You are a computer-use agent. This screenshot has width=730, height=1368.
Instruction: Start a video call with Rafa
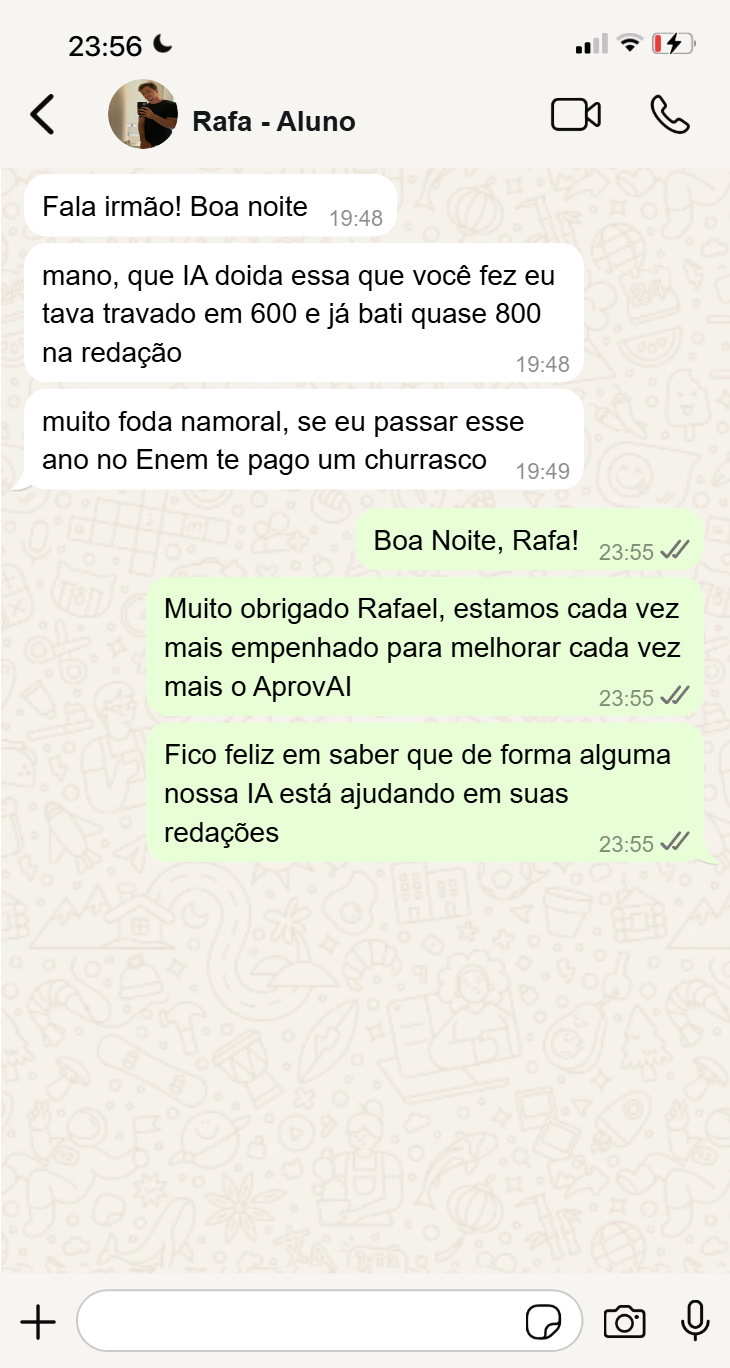click(576, 115)
